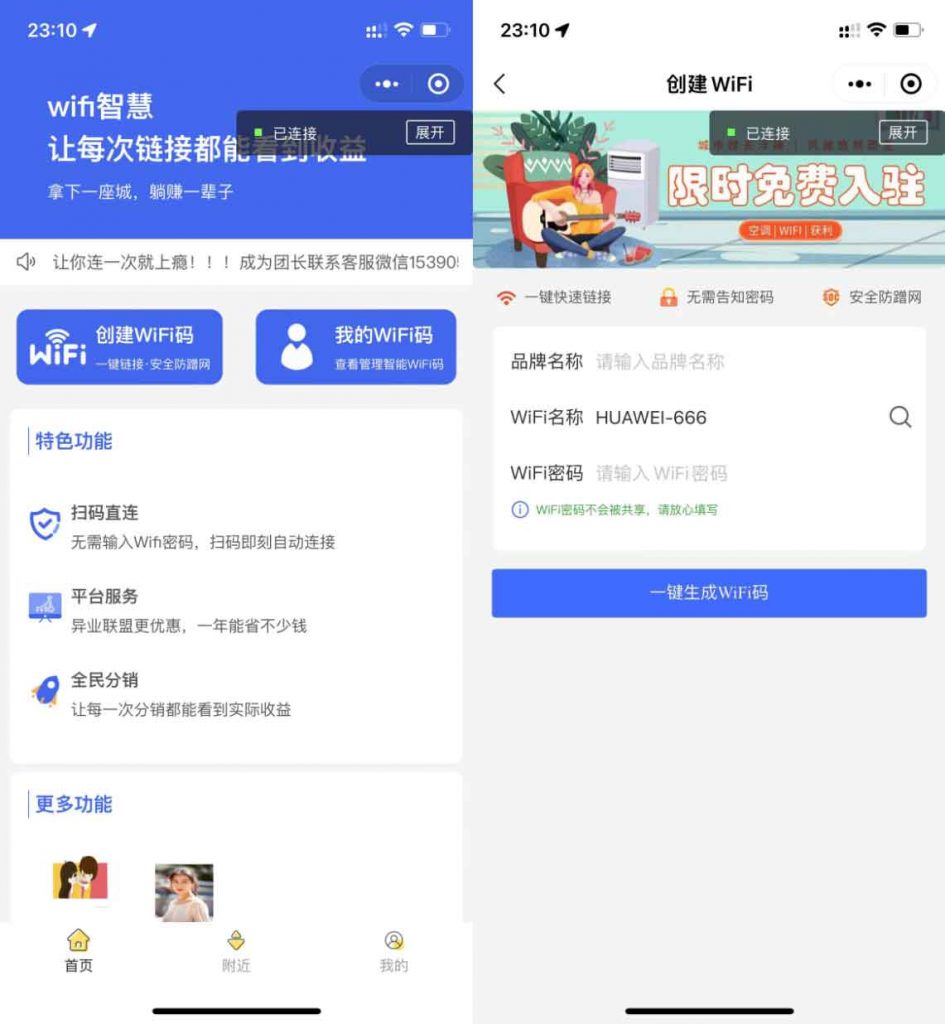Open the couple cartoon item under 更多功能
Image resolution: width=945 pixels, height=1024 pixels.
[x=80, y=880]
